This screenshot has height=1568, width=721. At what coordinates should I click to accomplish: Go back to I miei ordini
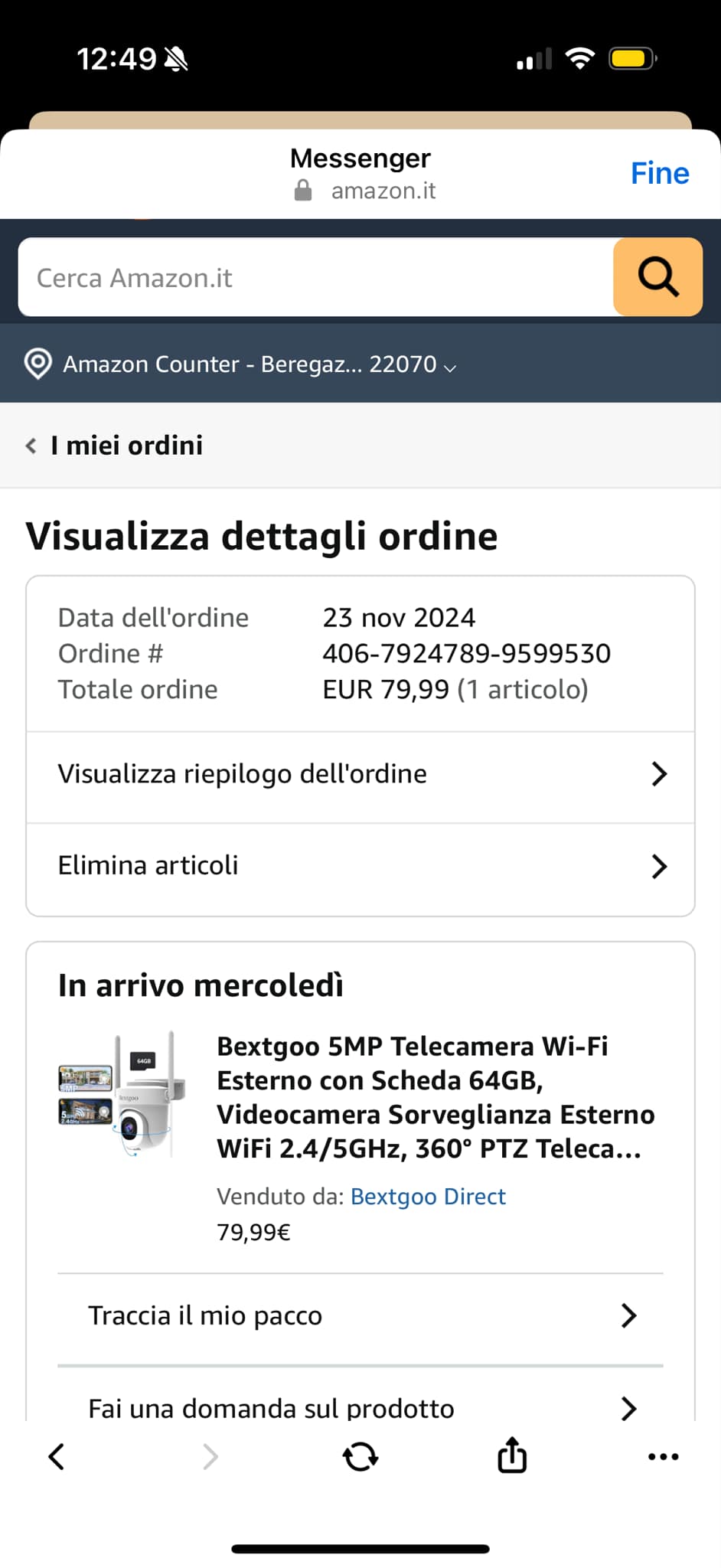click(x=115, y=445)
